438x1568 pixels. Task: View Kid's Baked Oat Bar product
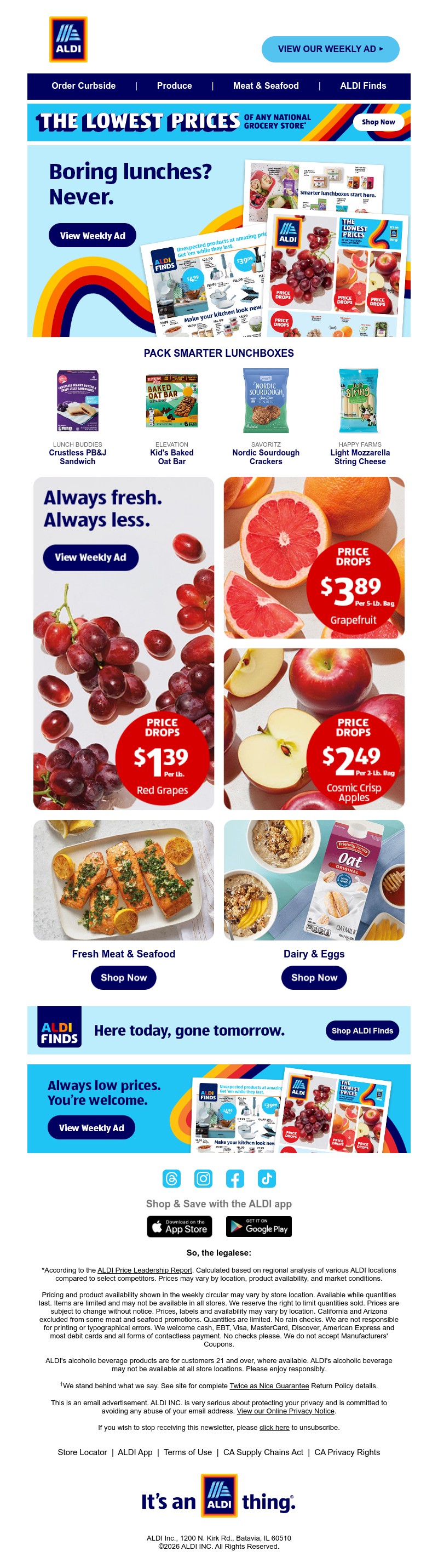coord(171,457)
